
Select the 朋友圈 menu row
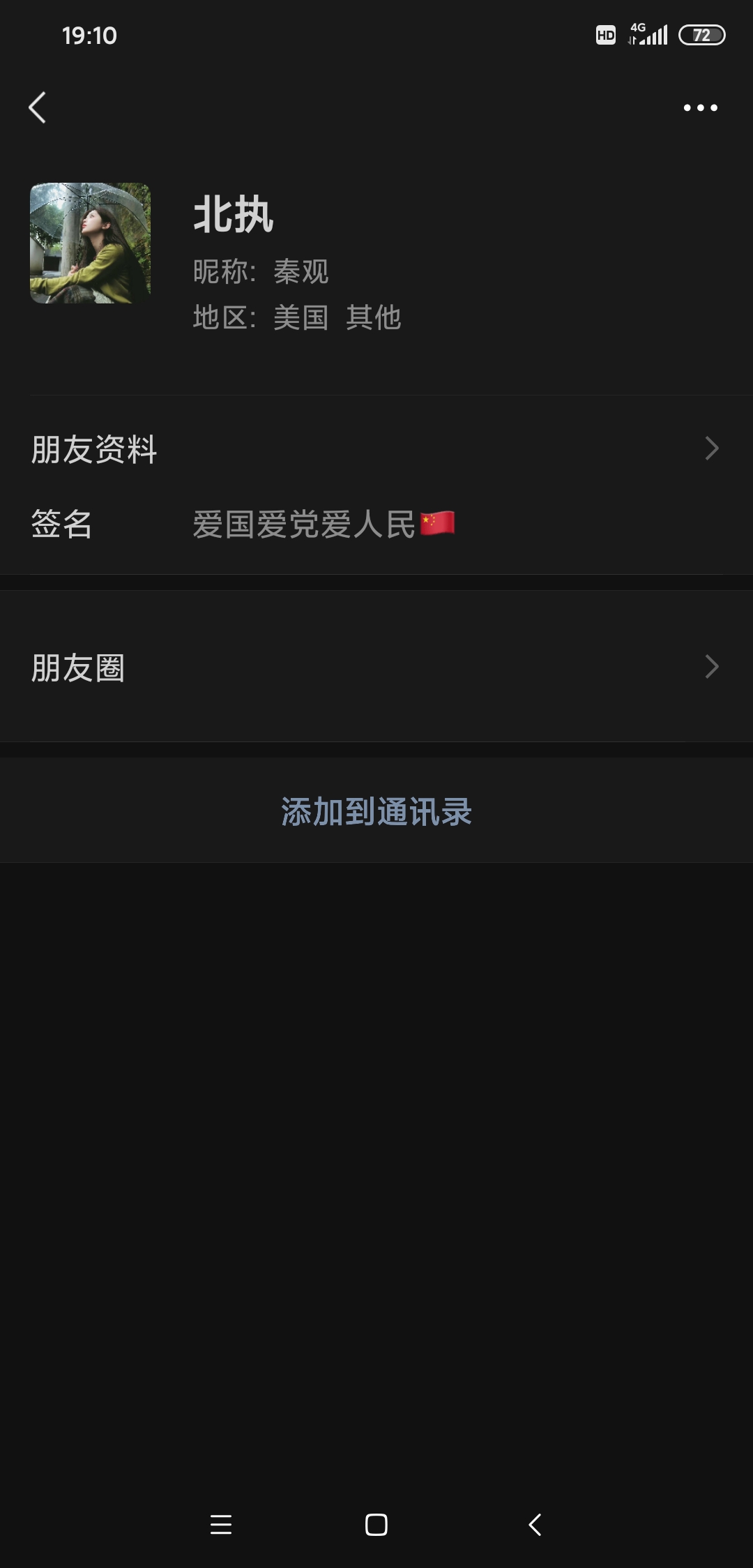376,668
